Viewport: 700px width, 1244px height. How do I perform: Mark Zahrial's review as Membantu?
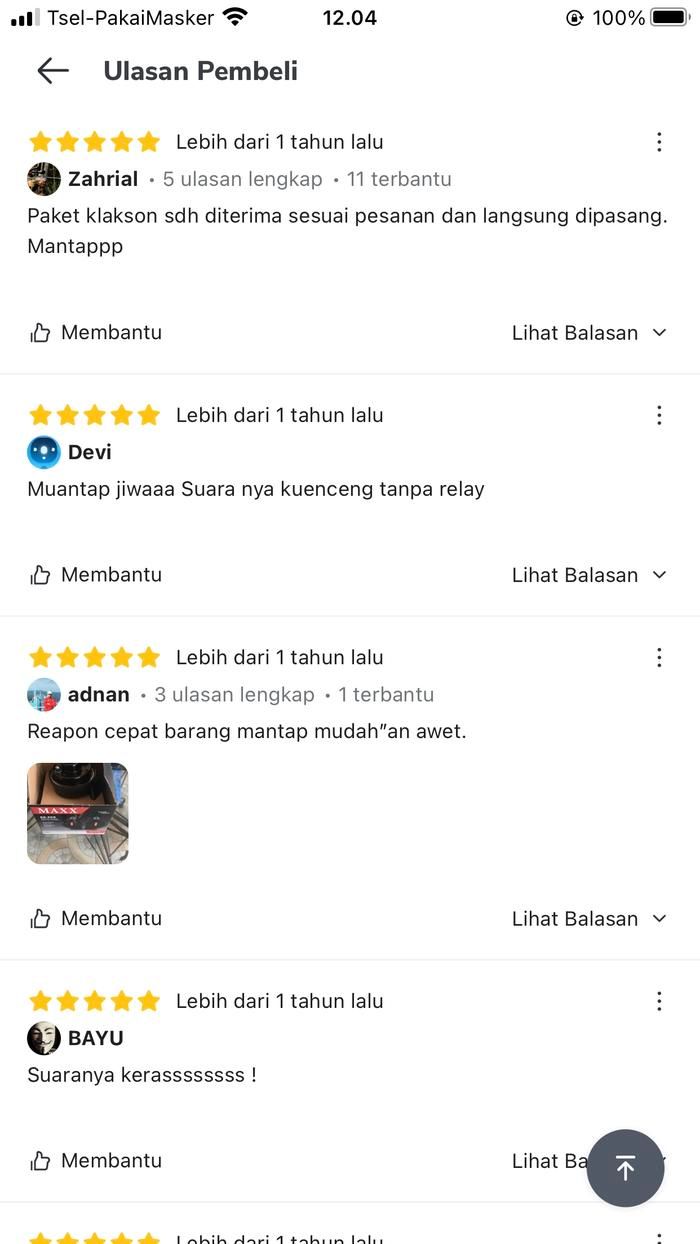(96, 332)
